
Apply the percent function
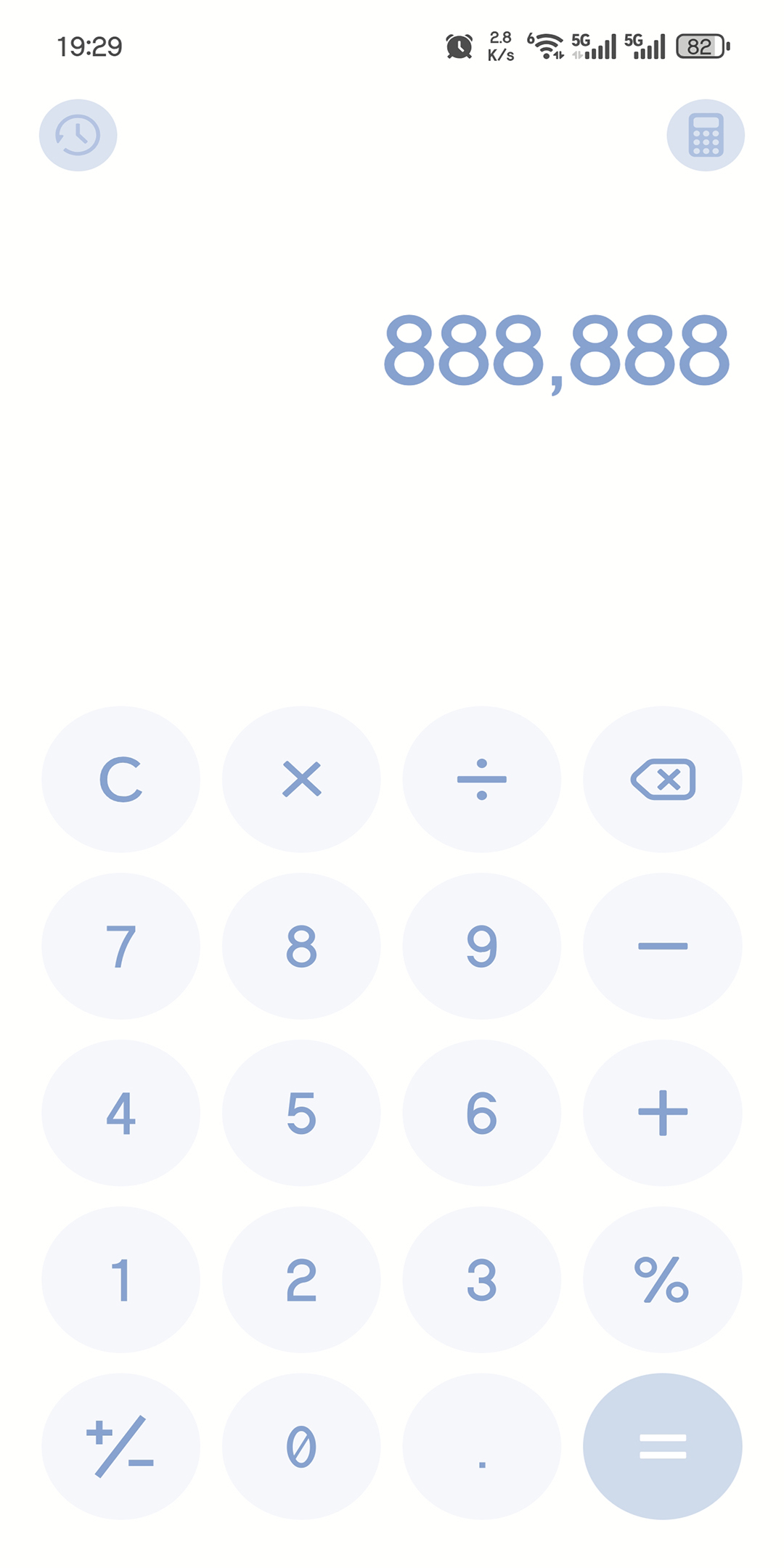pos(662,1280)
